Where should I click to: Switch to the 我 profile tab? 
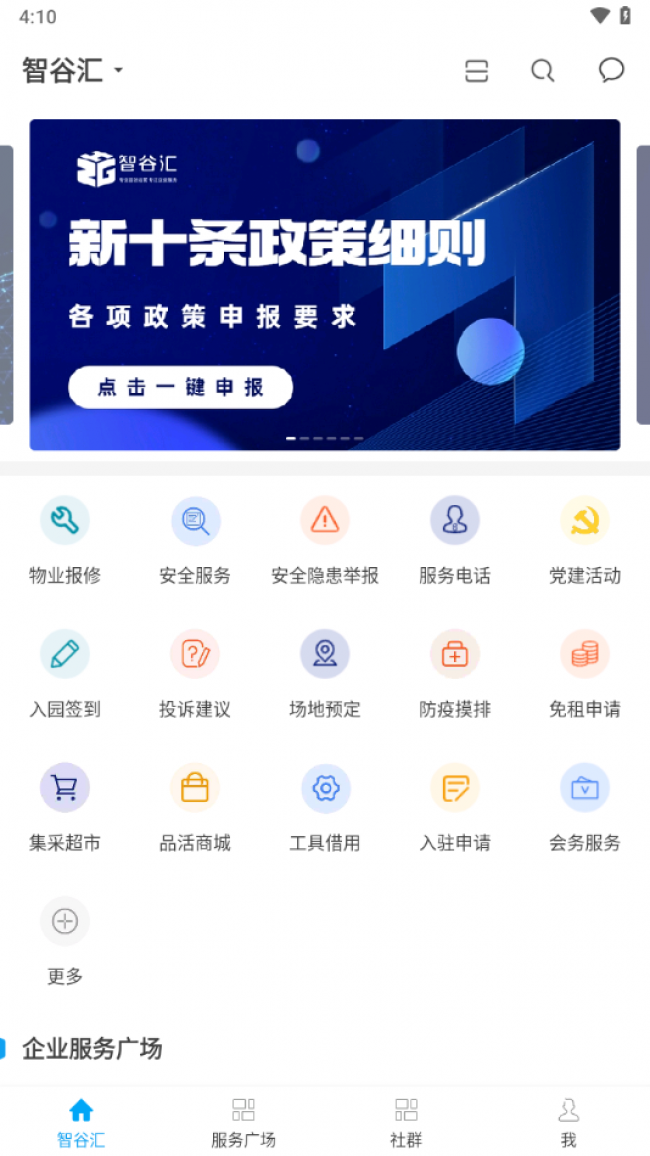tap(568, 1122)
